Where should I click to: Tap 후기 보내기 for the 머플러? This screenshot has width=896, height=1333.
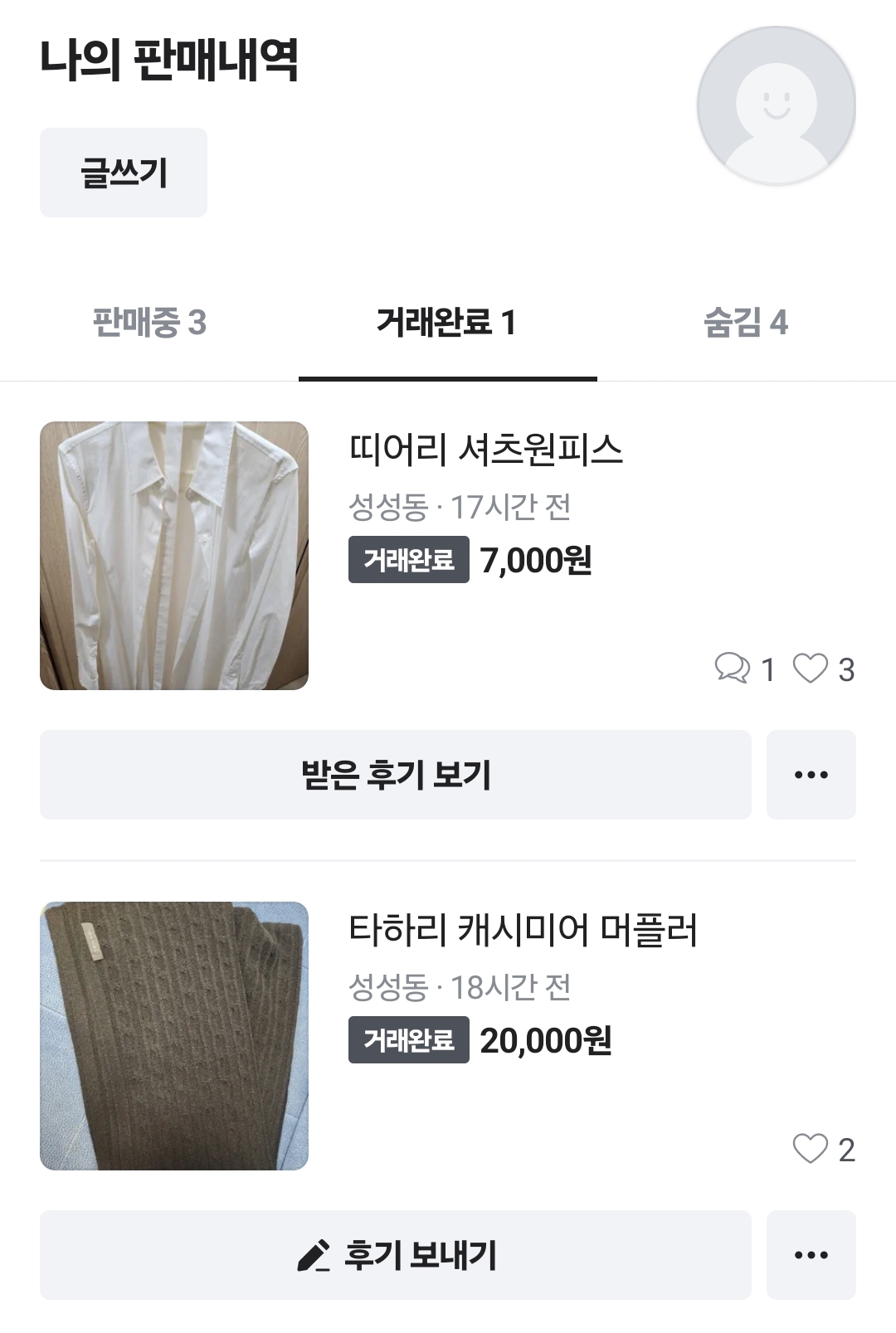pos(396,1255)
